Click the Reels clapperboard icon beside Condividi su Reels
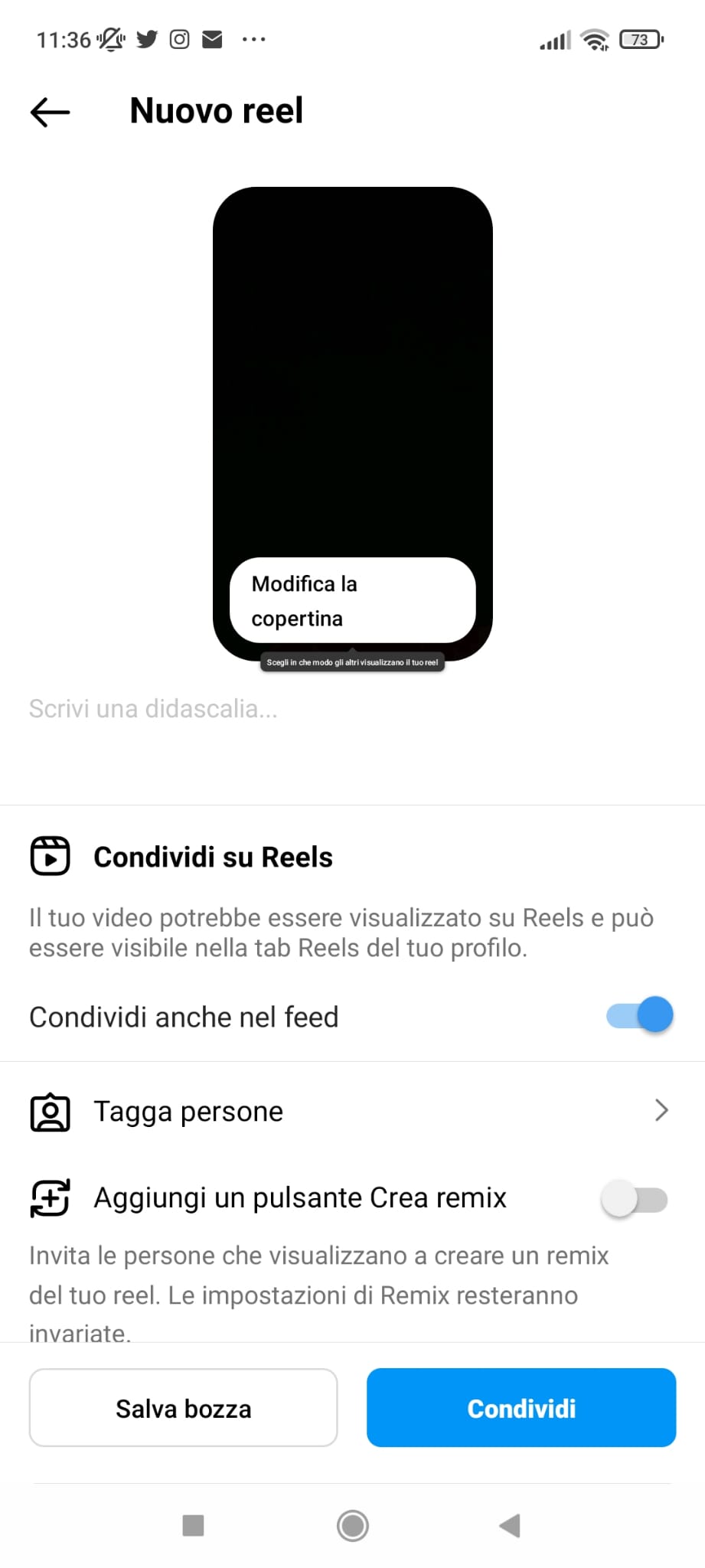The height and width of the screenshot is (1568, 705). pos(49,855)
